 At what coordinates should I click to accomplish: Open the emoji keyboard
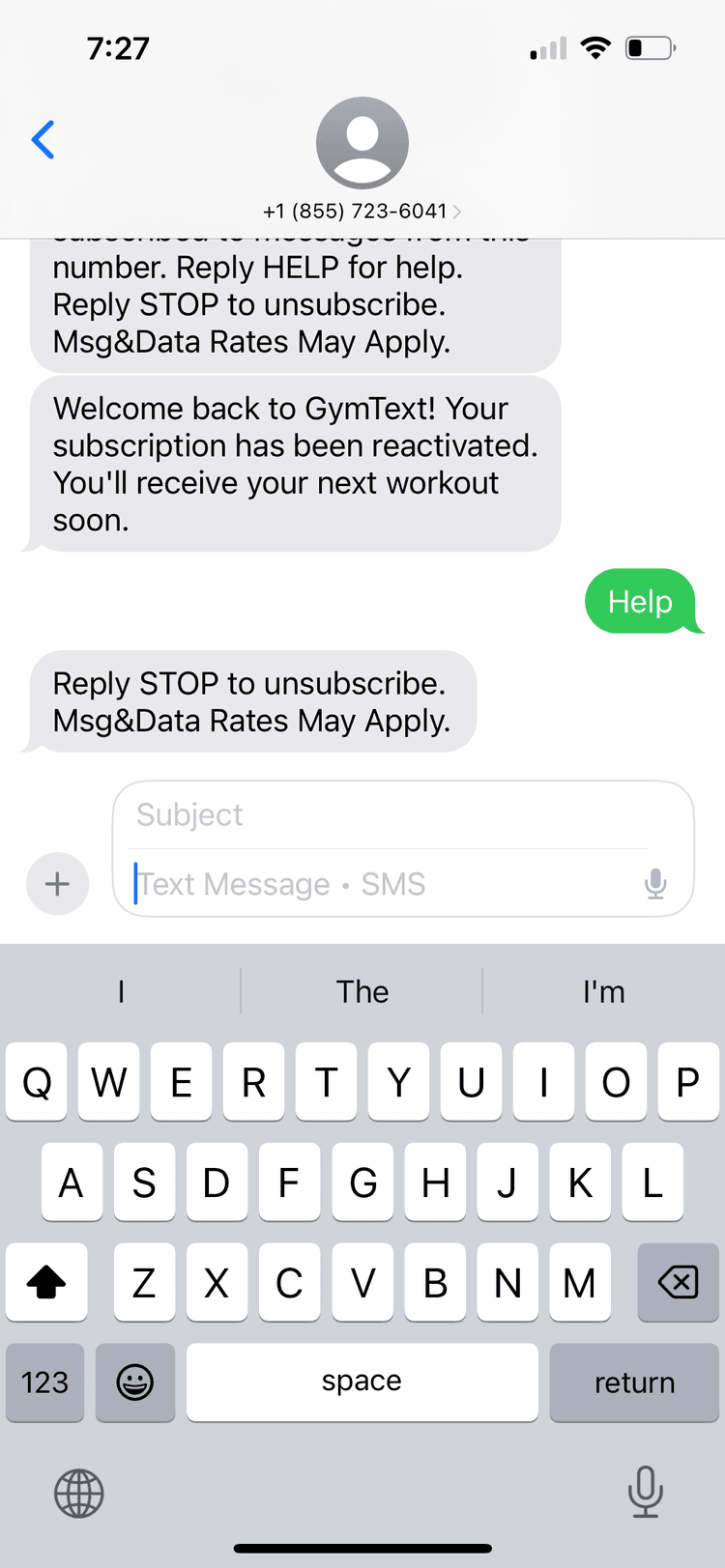tap(134, 1383)
